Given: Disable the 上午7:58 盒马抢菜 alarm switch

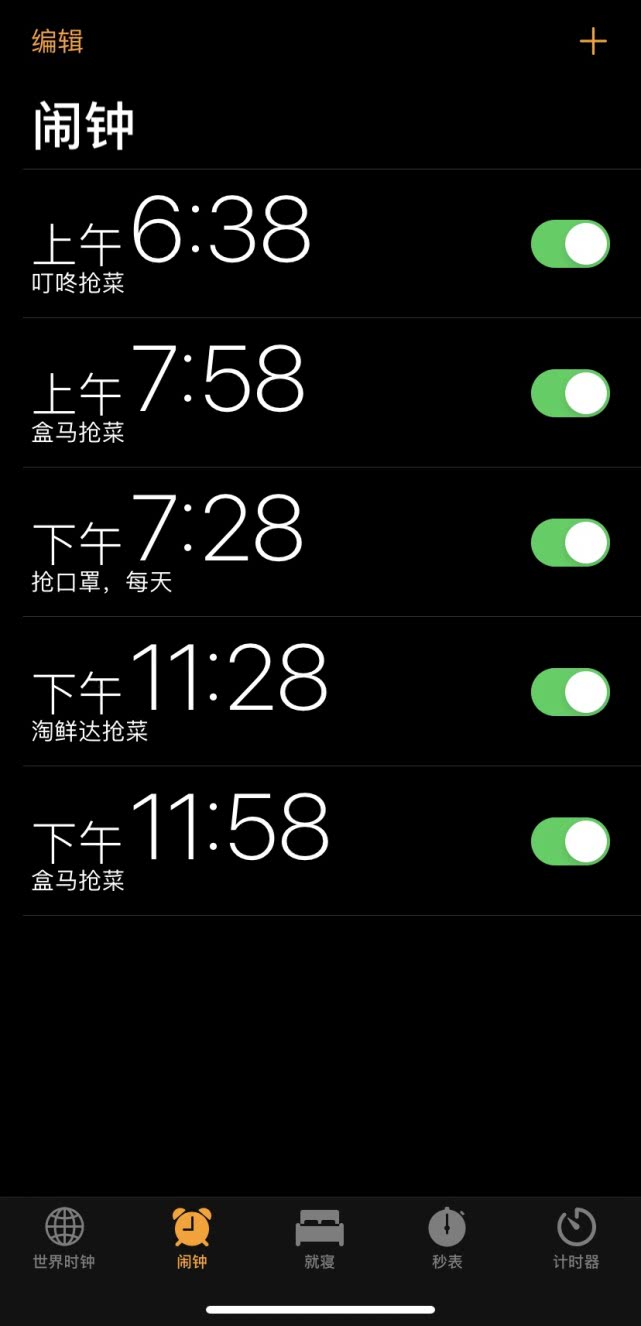Looking at the screenshot, I should [570, 393].
